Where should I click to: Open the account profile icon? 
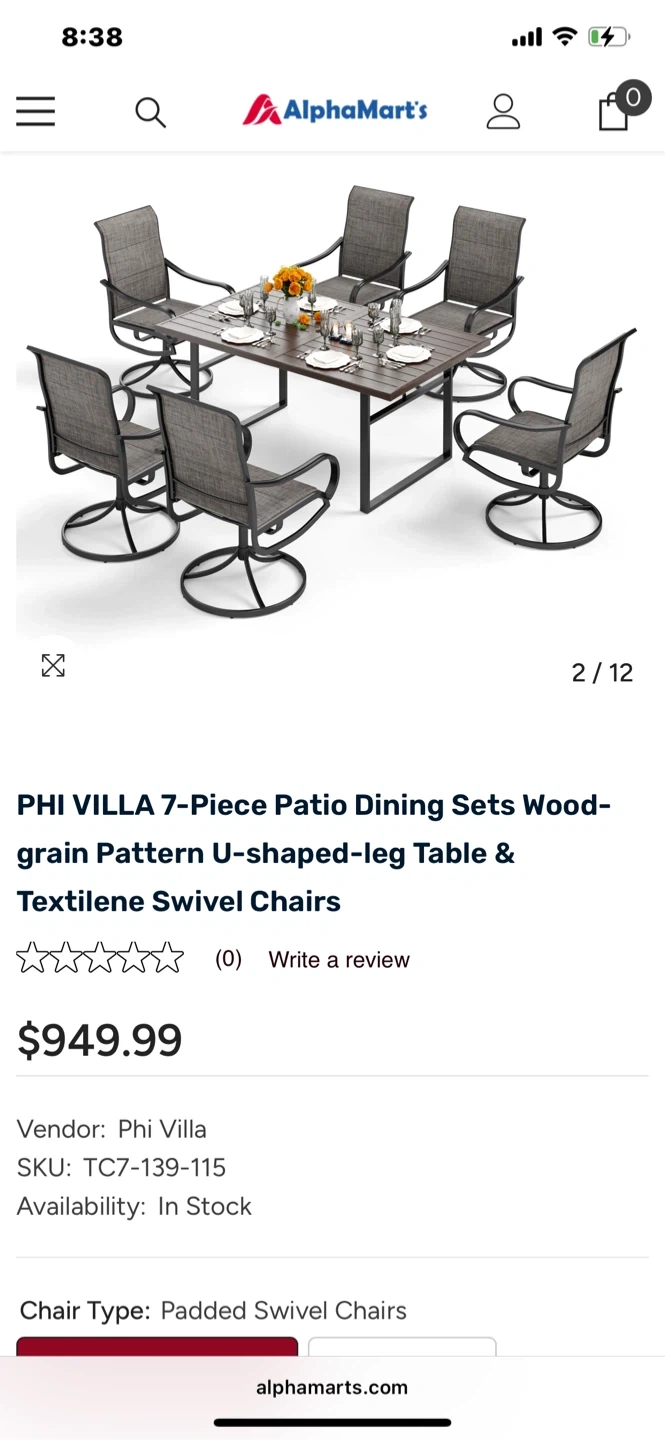coord(503,111)
